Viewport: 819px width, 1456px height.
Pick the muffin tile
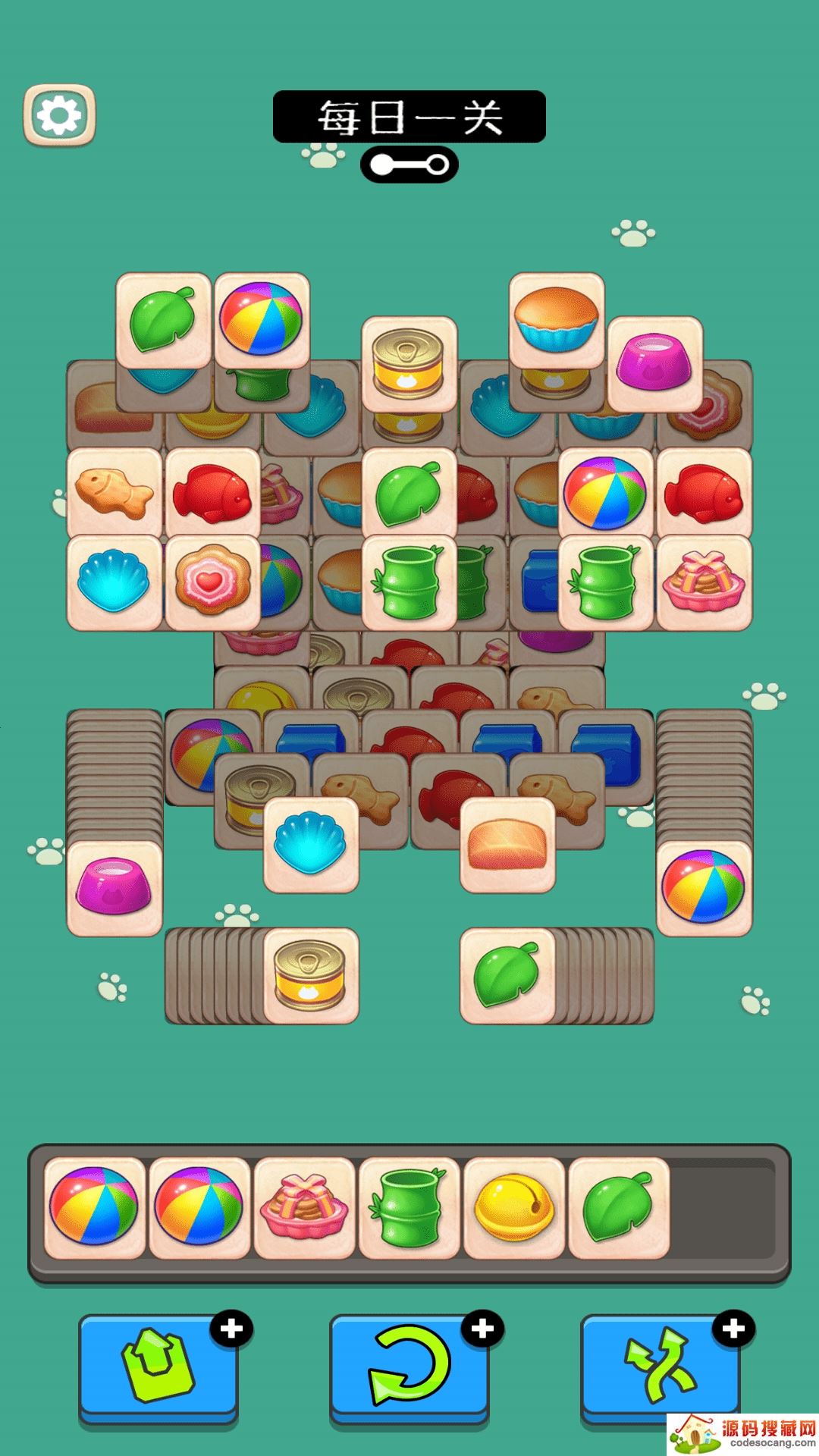[x=557, y=320]
